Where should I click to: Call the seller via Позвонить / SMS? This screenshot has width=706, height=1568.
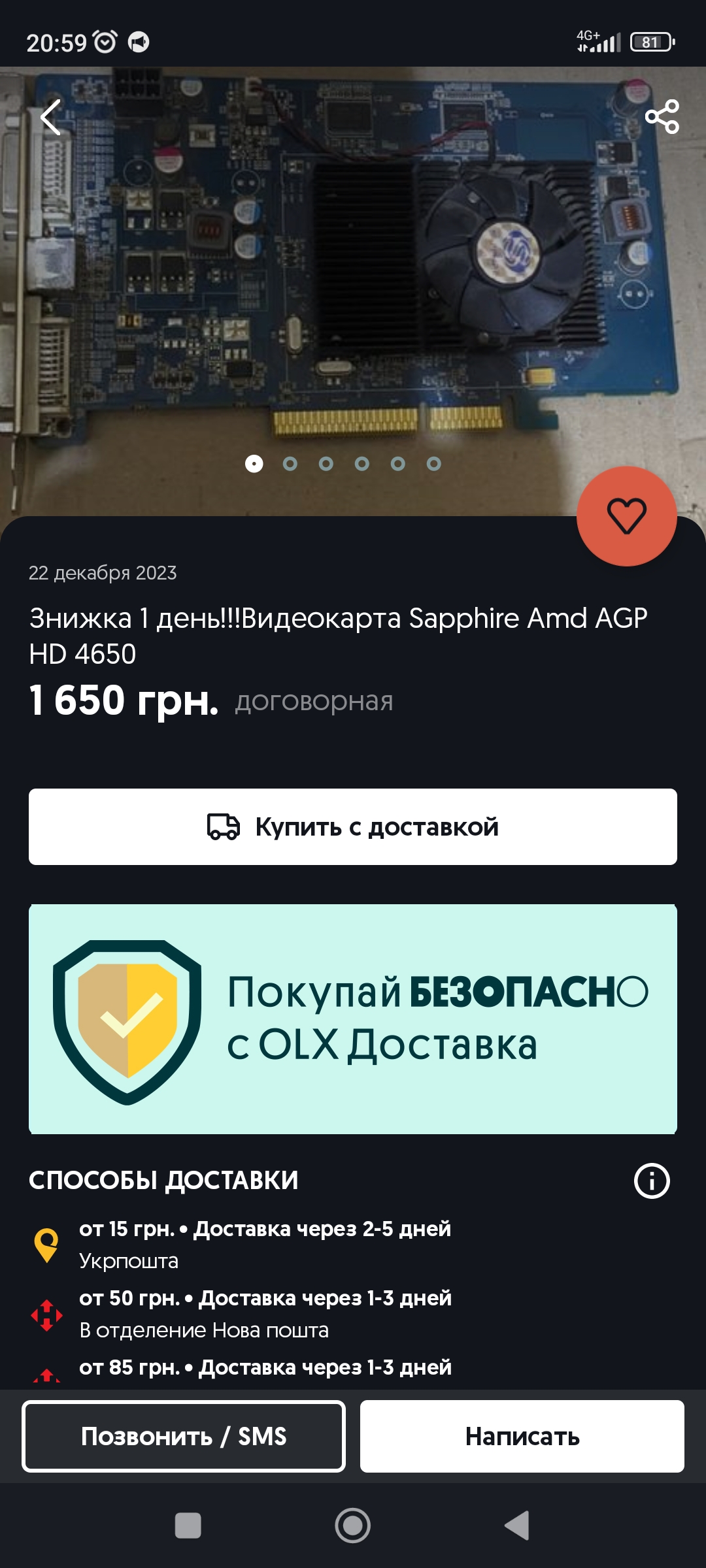184,1436
